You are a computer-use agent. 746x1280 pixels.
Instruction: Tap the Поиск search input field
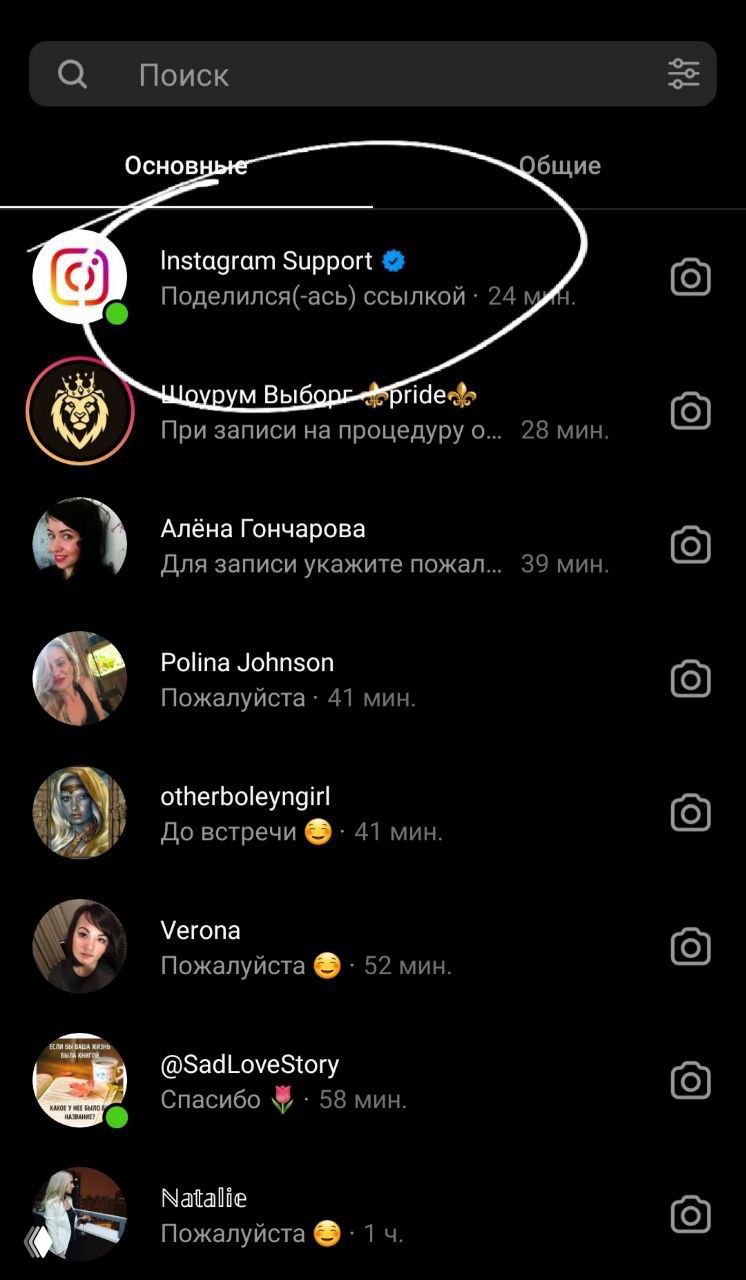pyautogui.click(x=300, y=74)
